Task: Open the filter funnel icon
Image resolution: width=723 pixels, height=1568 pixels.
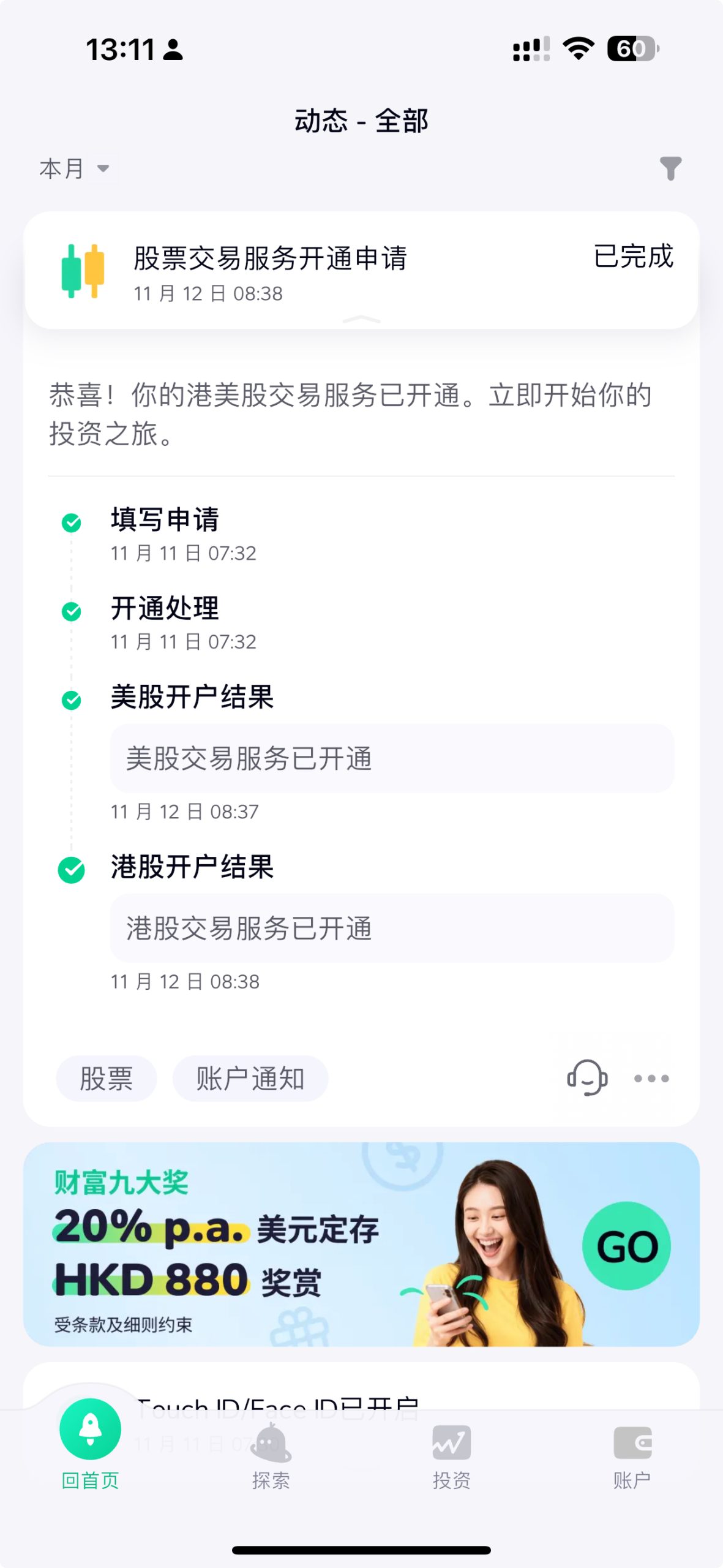Action: [x=670, y=168]
